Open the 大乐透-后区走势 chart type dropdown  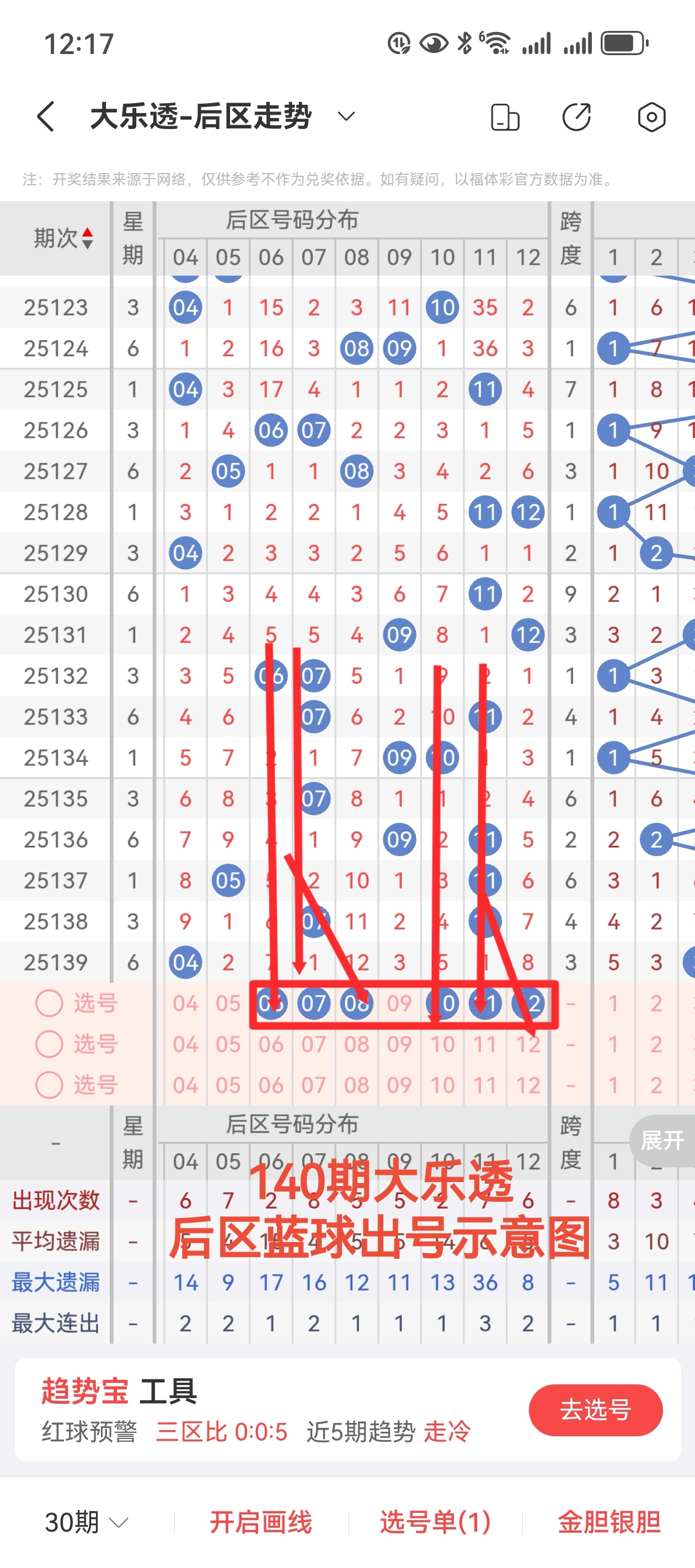(x=346, y=116)
